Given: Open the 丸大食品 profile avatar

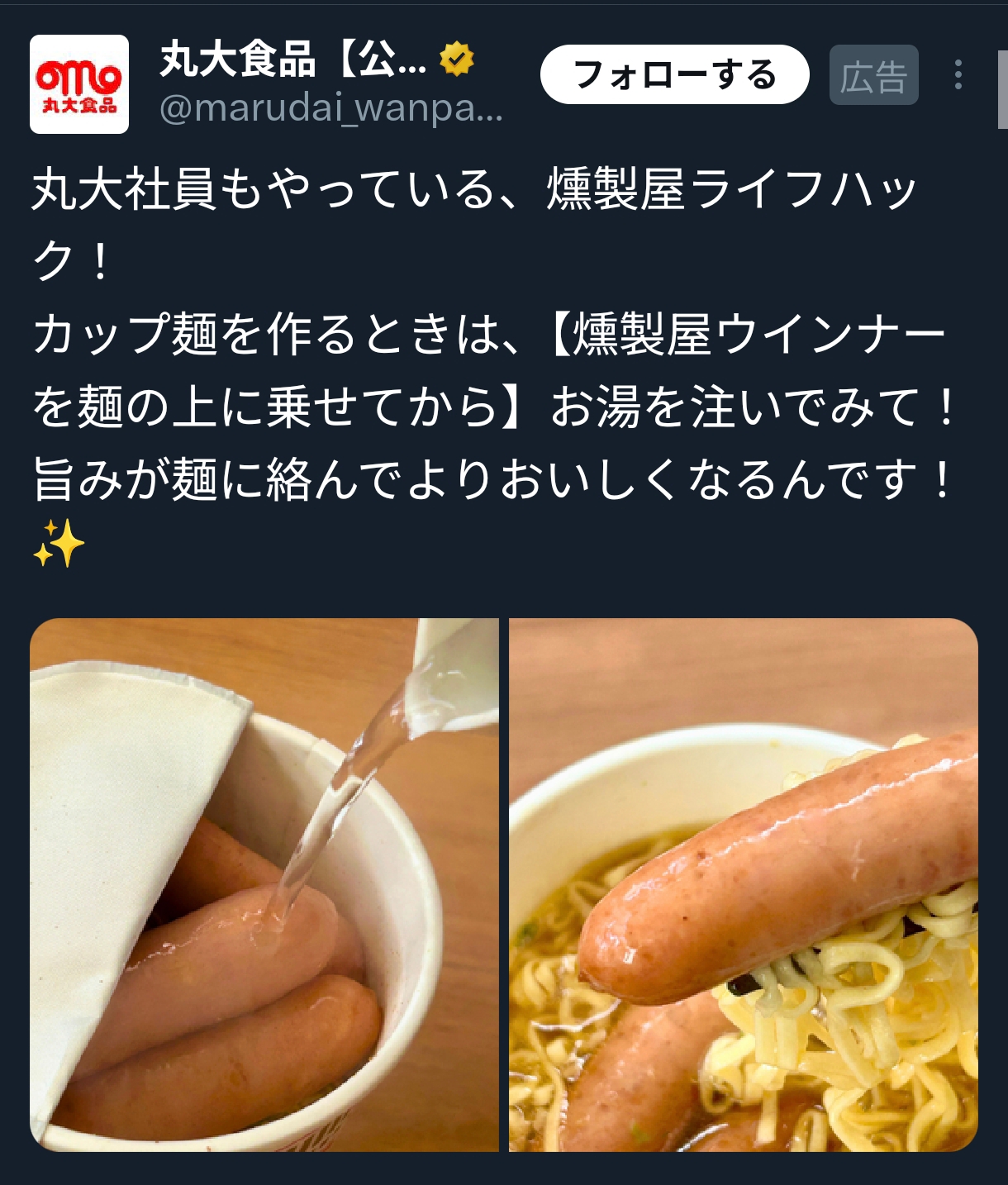Looking at the screenshot, I should 79,84.
